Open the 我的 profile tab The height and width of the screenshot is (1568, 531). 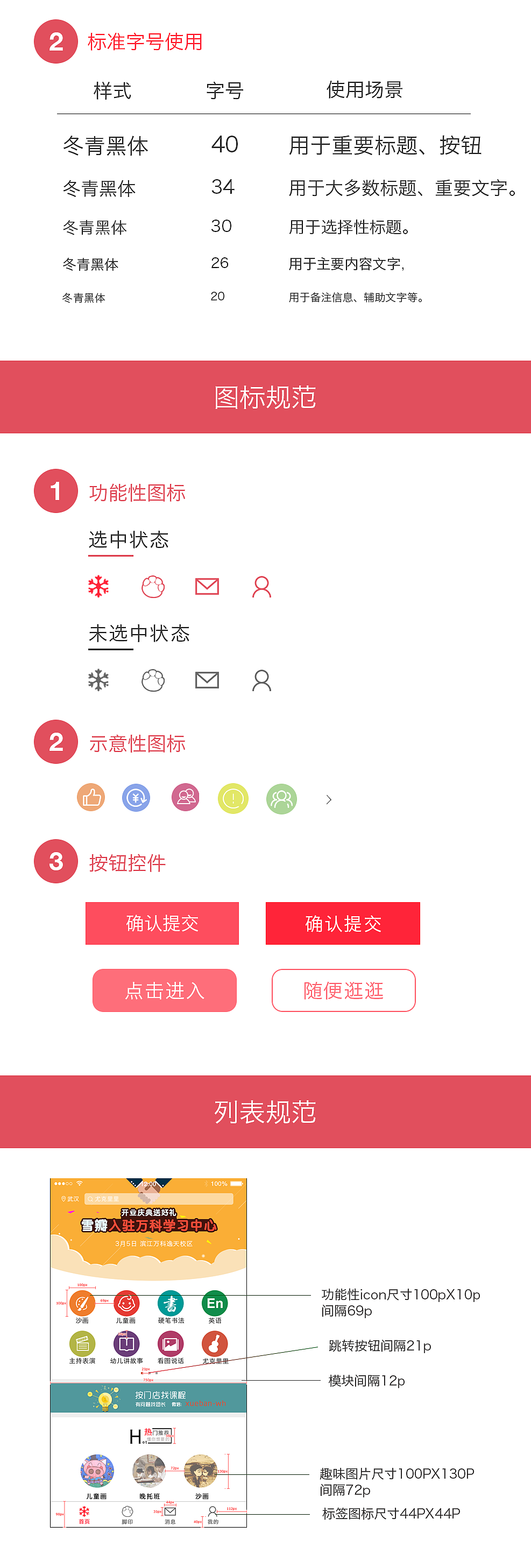point(213,1513)
